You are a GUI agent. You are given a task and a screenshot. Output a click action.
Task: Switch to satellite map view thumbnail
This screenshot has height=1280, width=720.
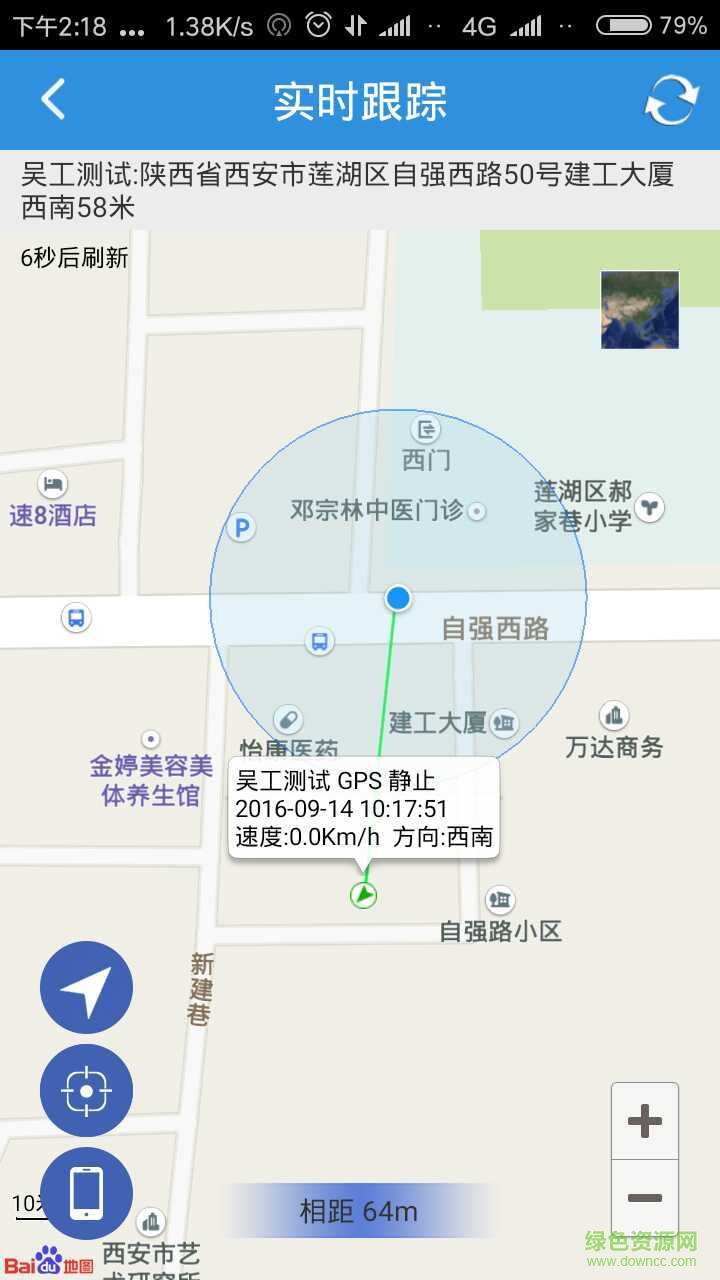(640, 310)
